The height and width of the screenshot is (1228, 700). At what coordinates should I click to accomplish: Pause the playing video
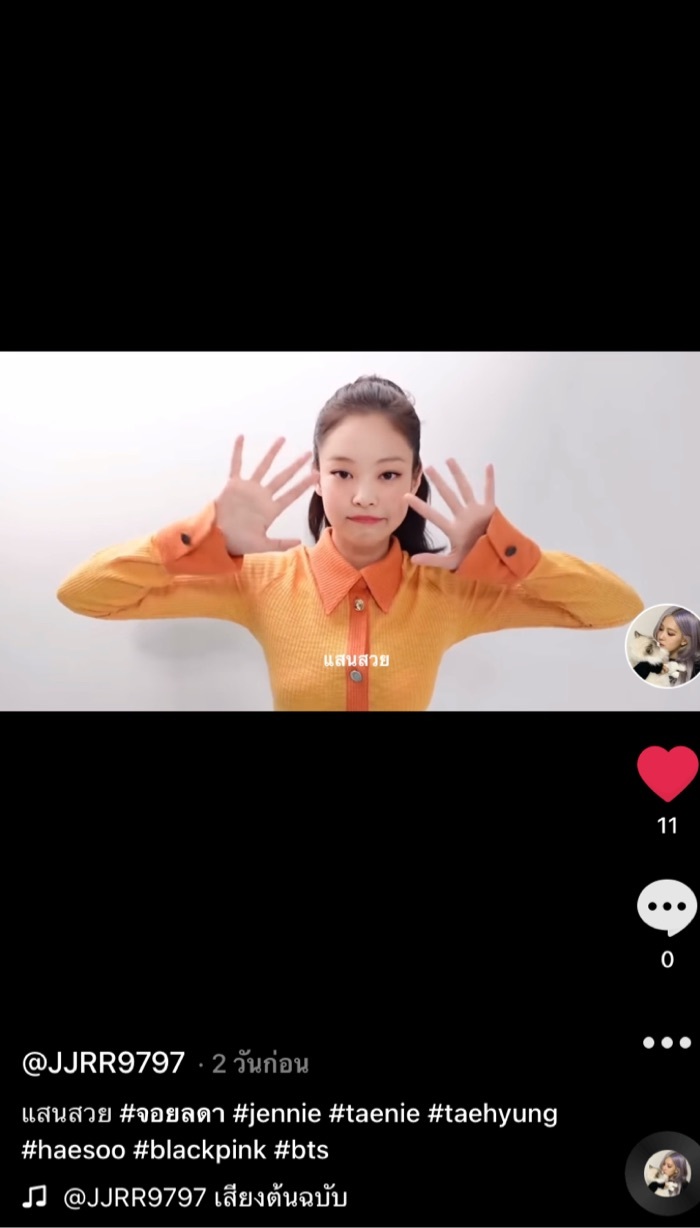[350, 530]
